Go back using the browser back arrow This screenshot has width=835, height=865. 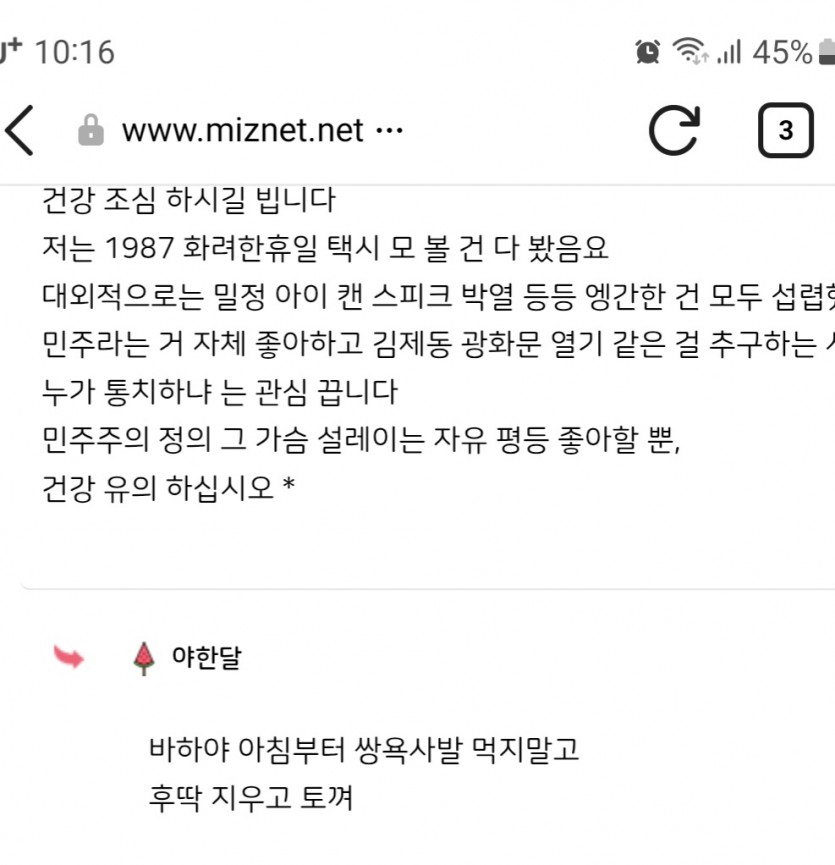point(20,130)
